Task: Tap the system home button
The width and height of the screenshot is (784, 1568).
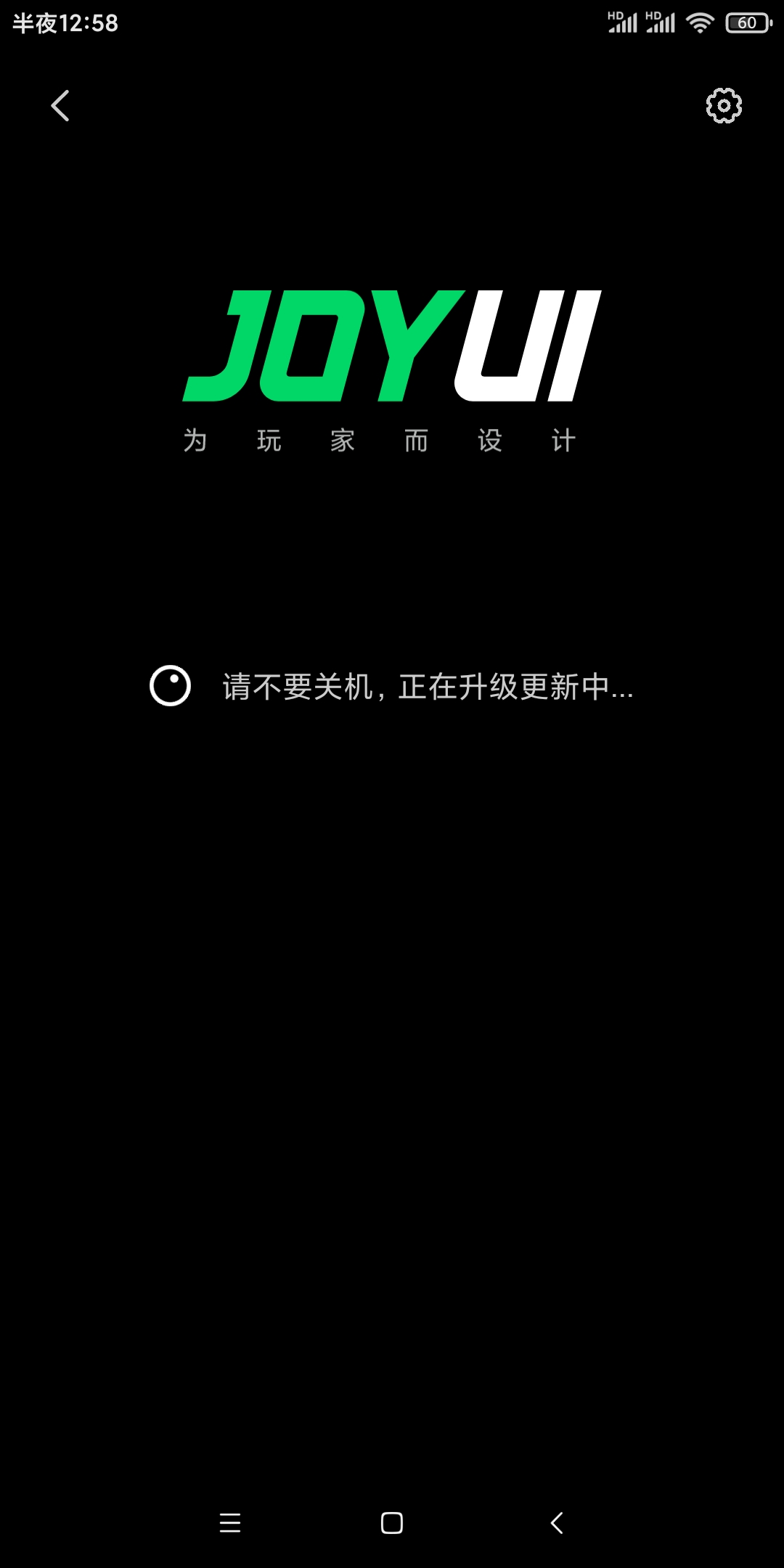Action: pyautogui.click(x=392, y=1522)
